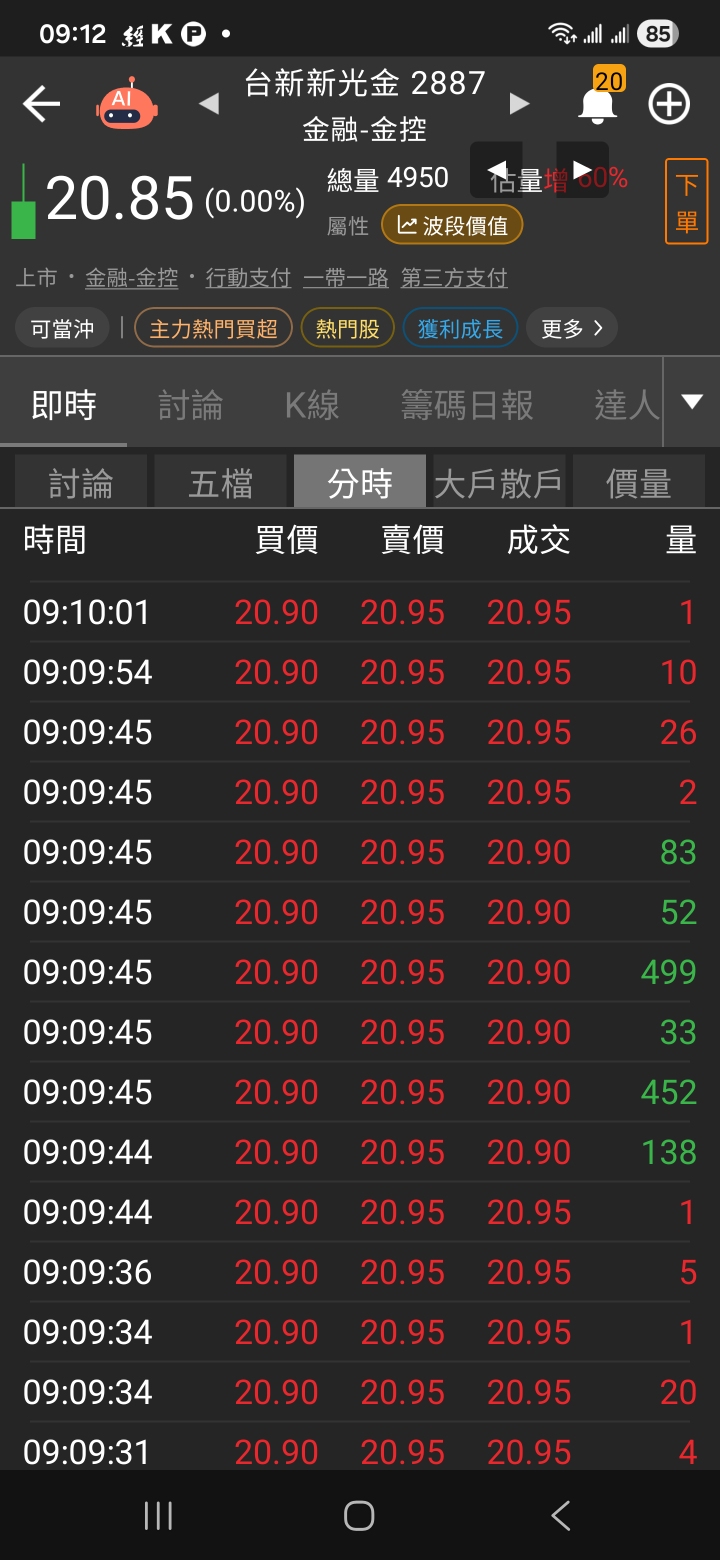
Task: Expand the tab dropdown arrow
Action: 692,402
